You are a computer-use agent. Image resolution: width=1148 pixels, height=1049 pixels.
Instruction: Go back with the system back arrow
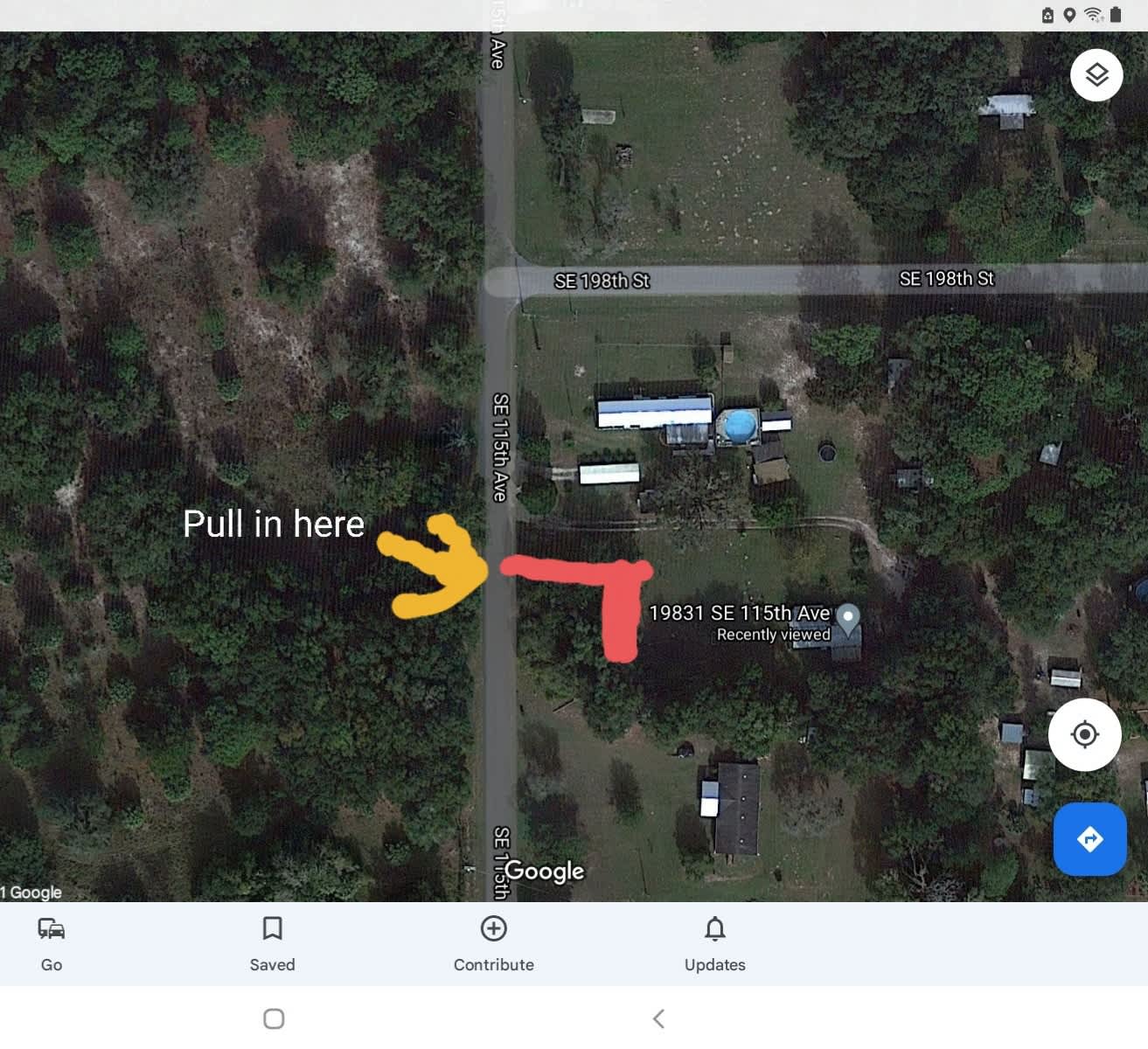(658, 1018)
